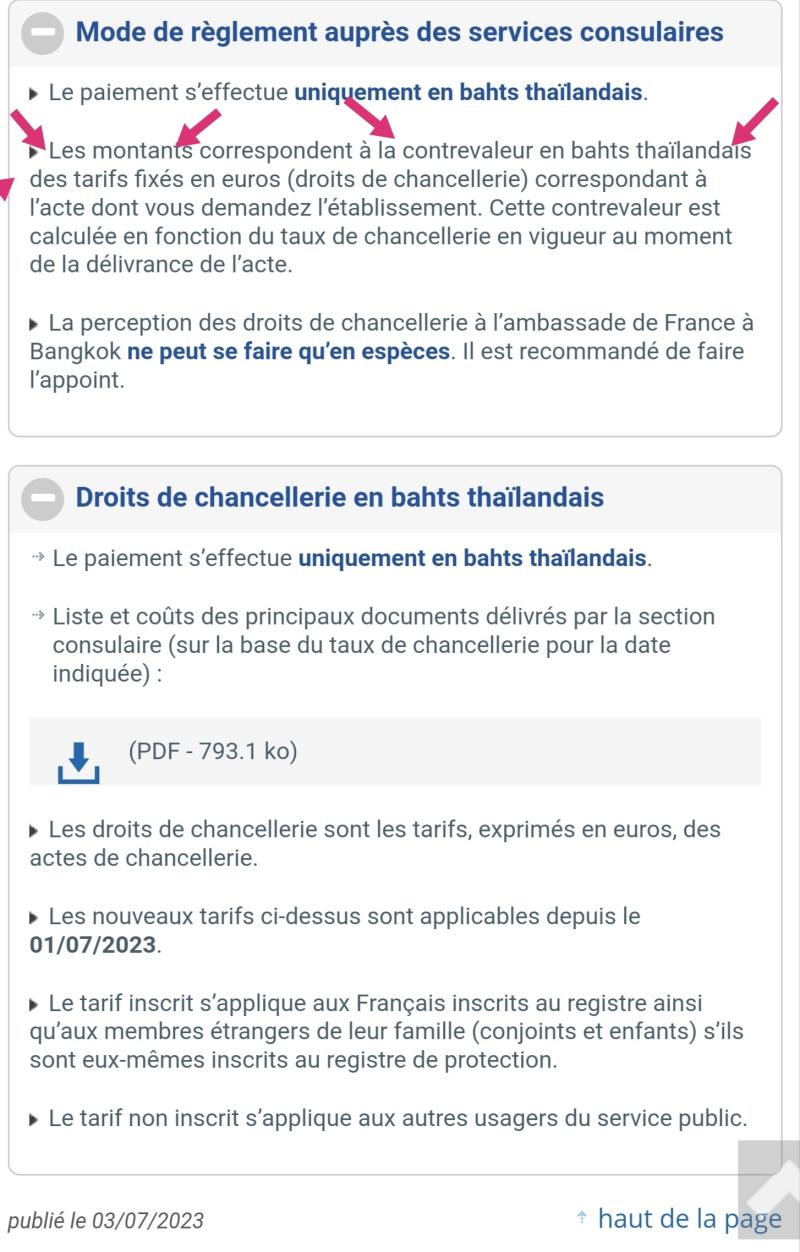Image resolution: width=800 pixels, height=1252 pixels.
Task: Collapse the Mode de règlement section
Action: tap(44, 32)
